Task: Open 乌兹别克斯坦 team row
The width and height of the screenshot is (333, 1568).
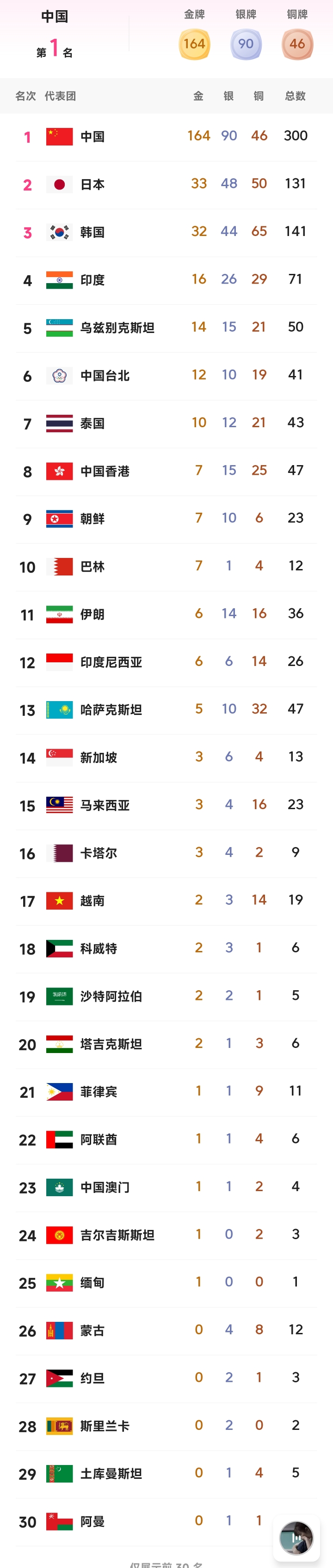Action: click(x=166, y=327)
